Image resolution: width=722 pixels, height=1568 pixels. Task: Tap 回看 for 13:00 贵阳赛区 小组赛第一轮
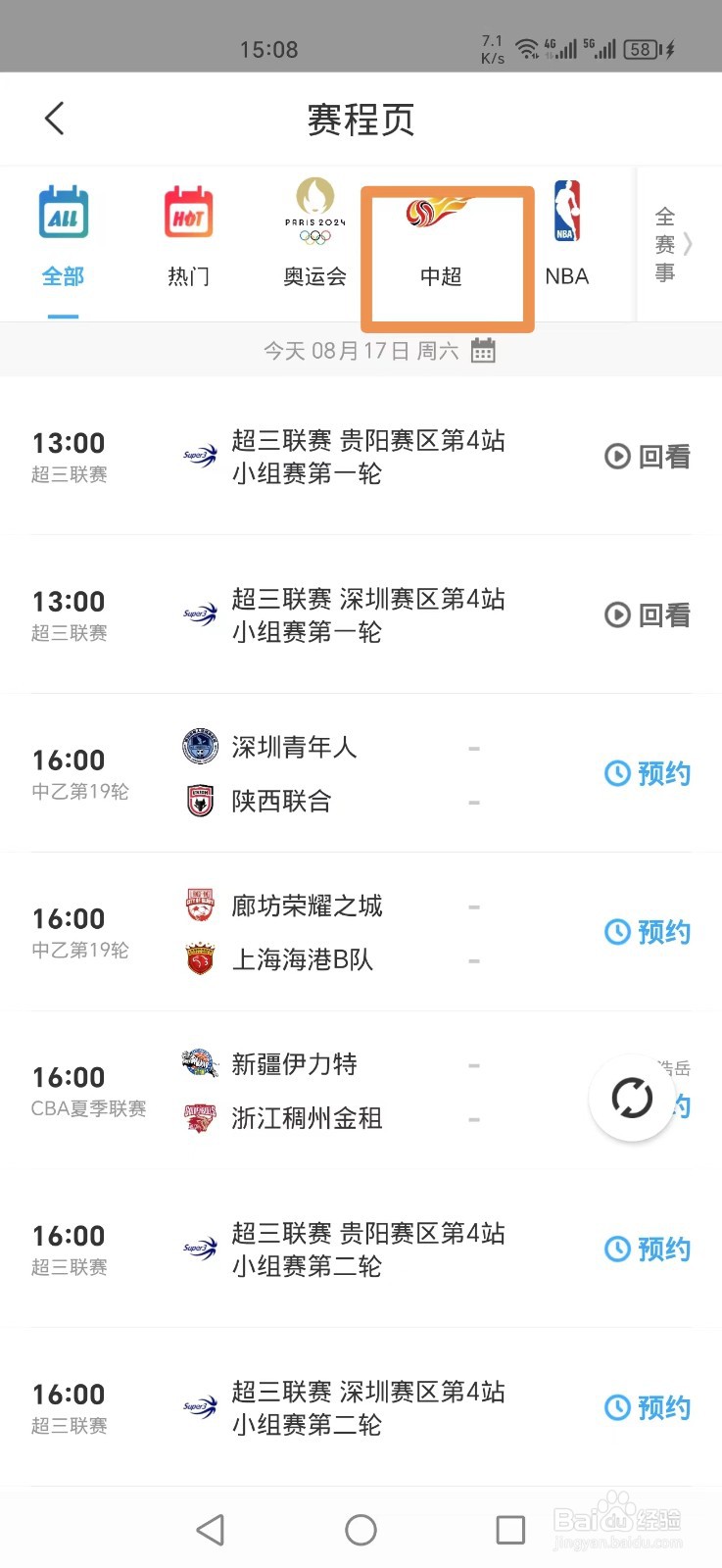pyautogui.click(x=648, y=457)
